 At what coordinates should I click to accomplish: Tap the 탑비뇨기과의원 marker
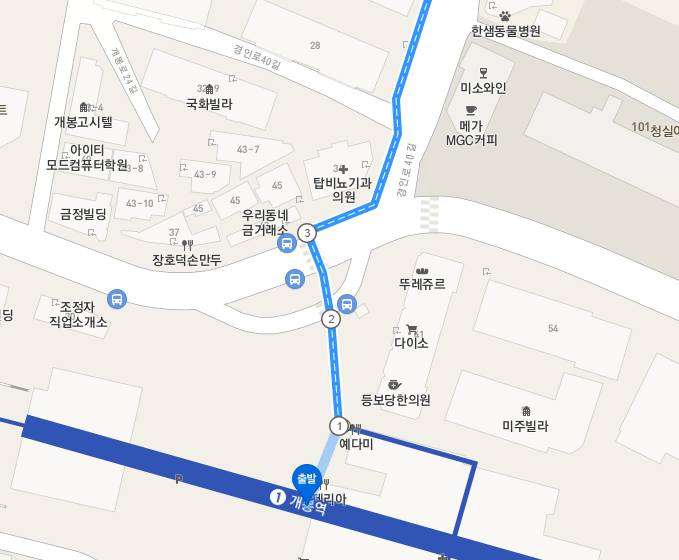(x=343, y=168)
